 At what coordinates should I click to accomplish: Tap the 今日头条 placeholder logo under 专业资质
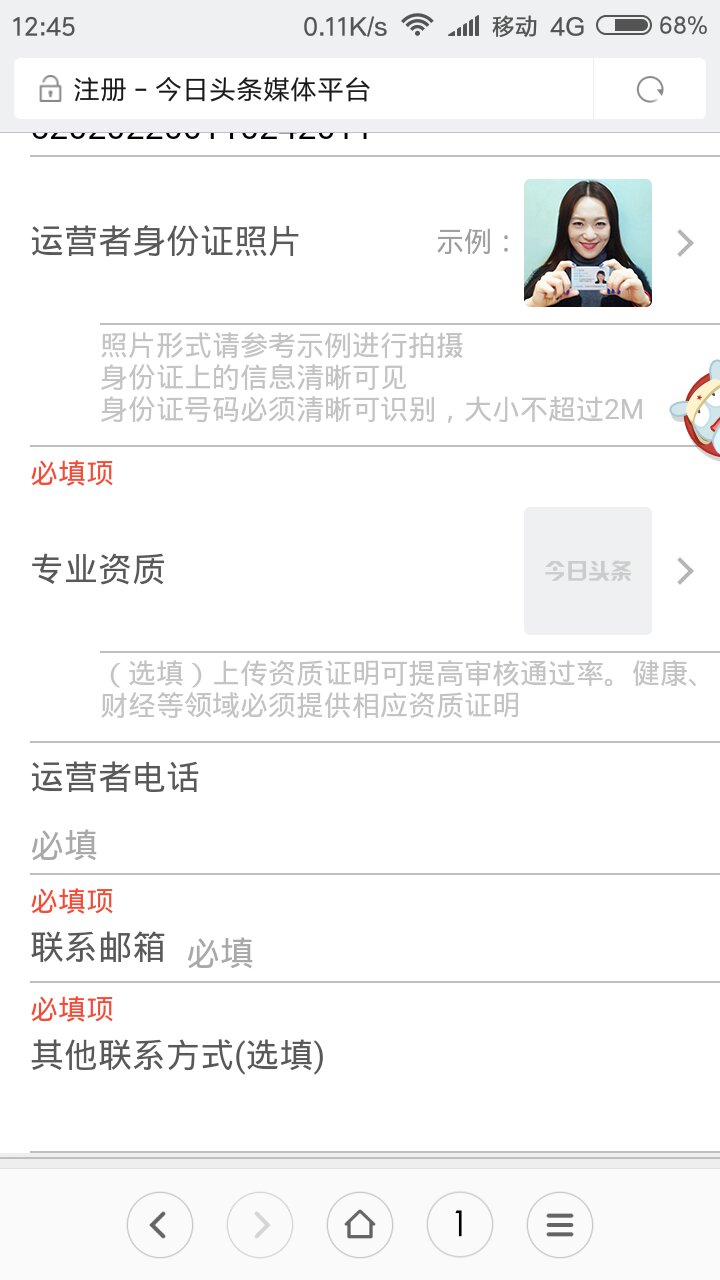587,571
